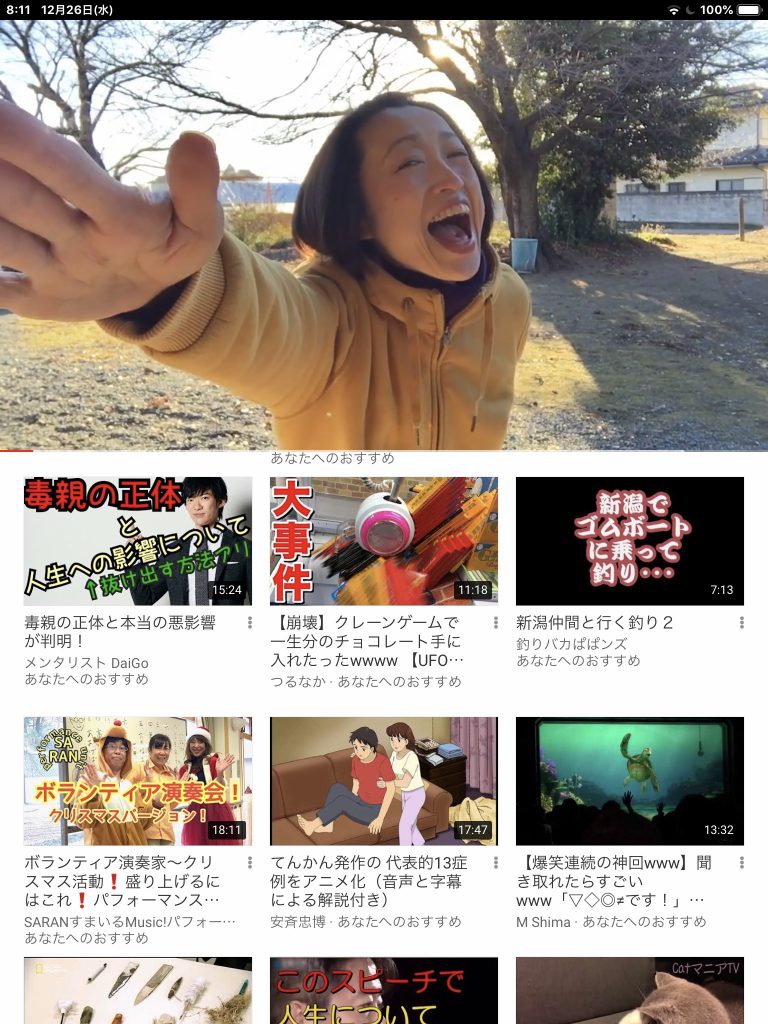Open options menu for 毒親の正体 video
The width and height of the screenshot is (768, 1024).
point(250,623)
